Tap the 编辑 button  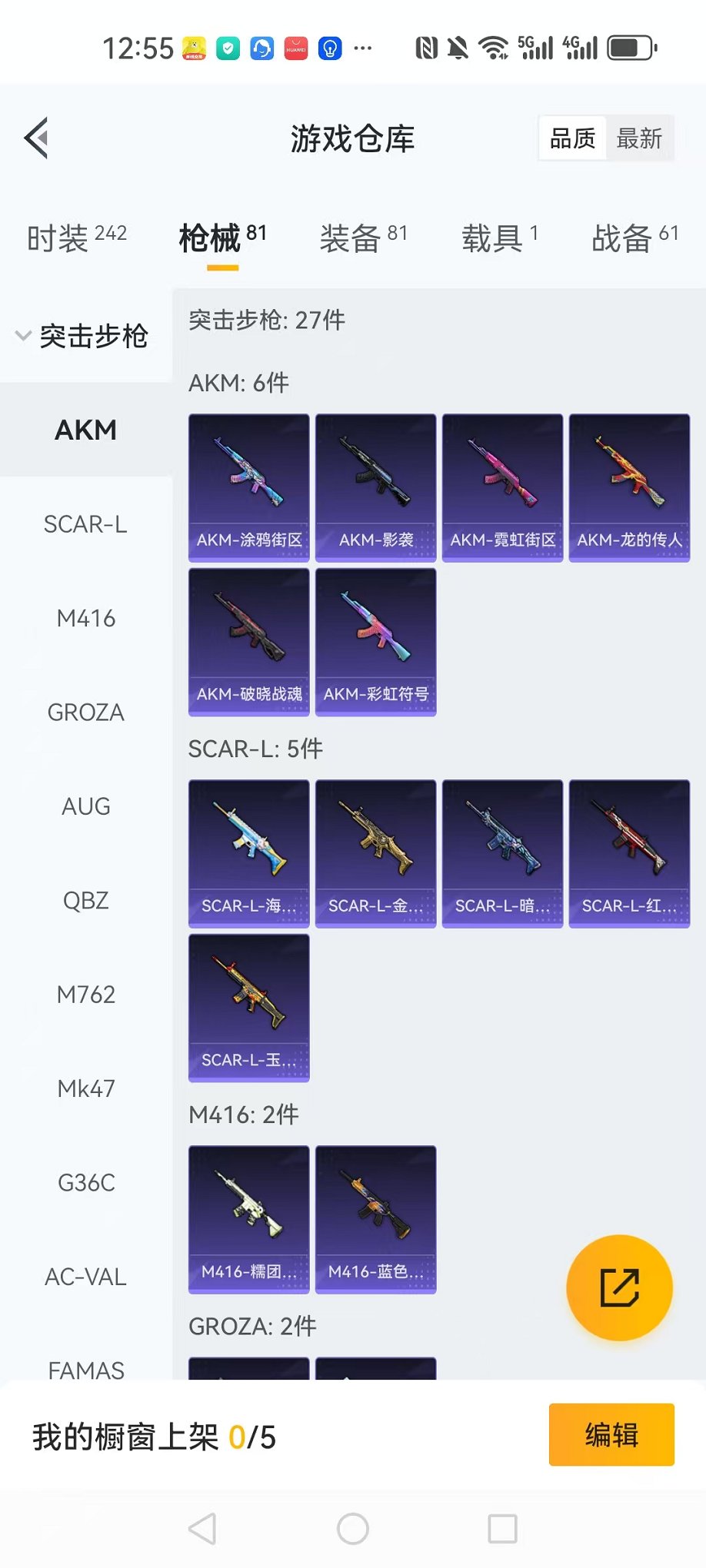611,1435
